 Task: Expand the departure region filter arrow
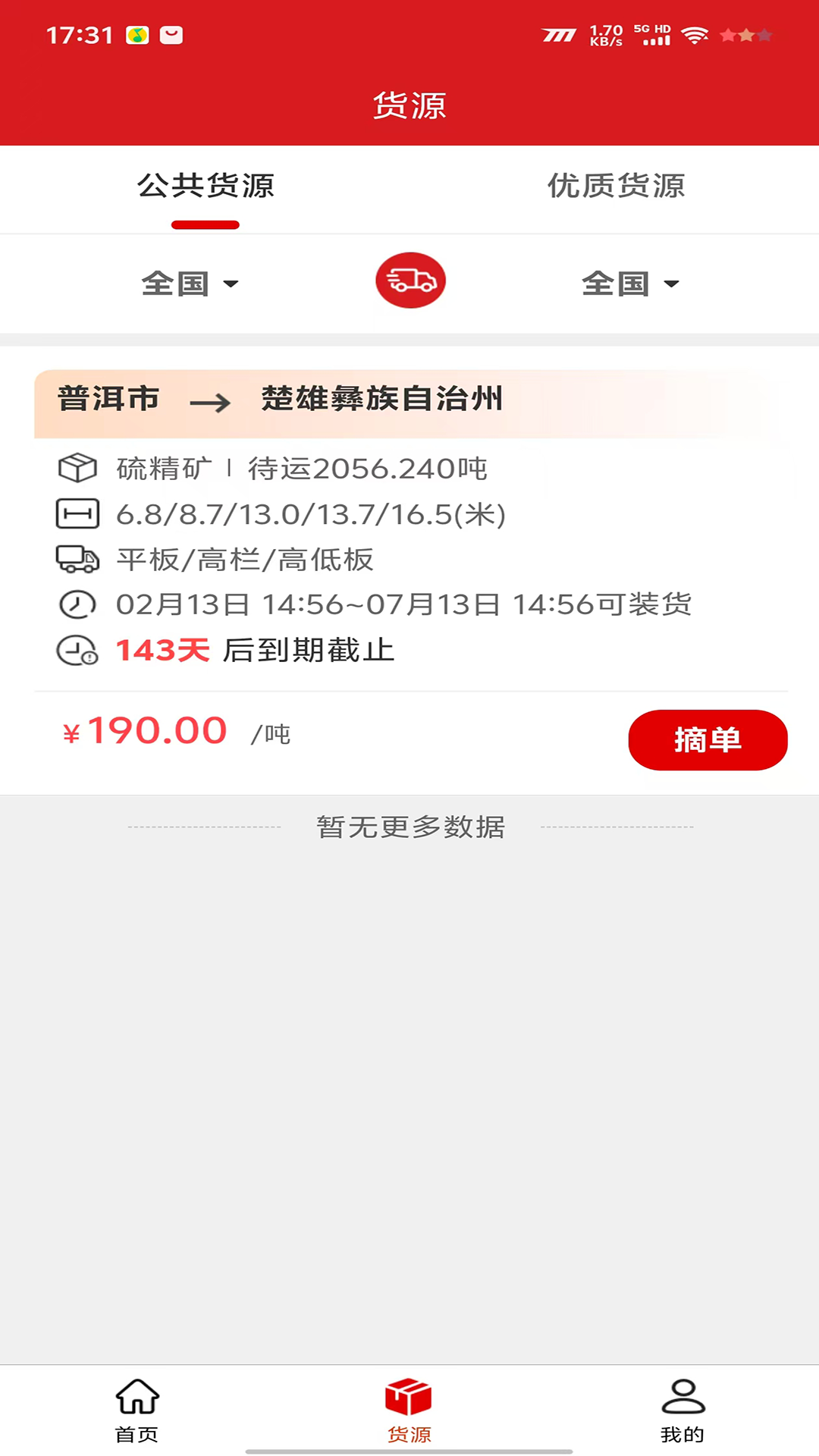pyautogui.click(x=231, y=285)
